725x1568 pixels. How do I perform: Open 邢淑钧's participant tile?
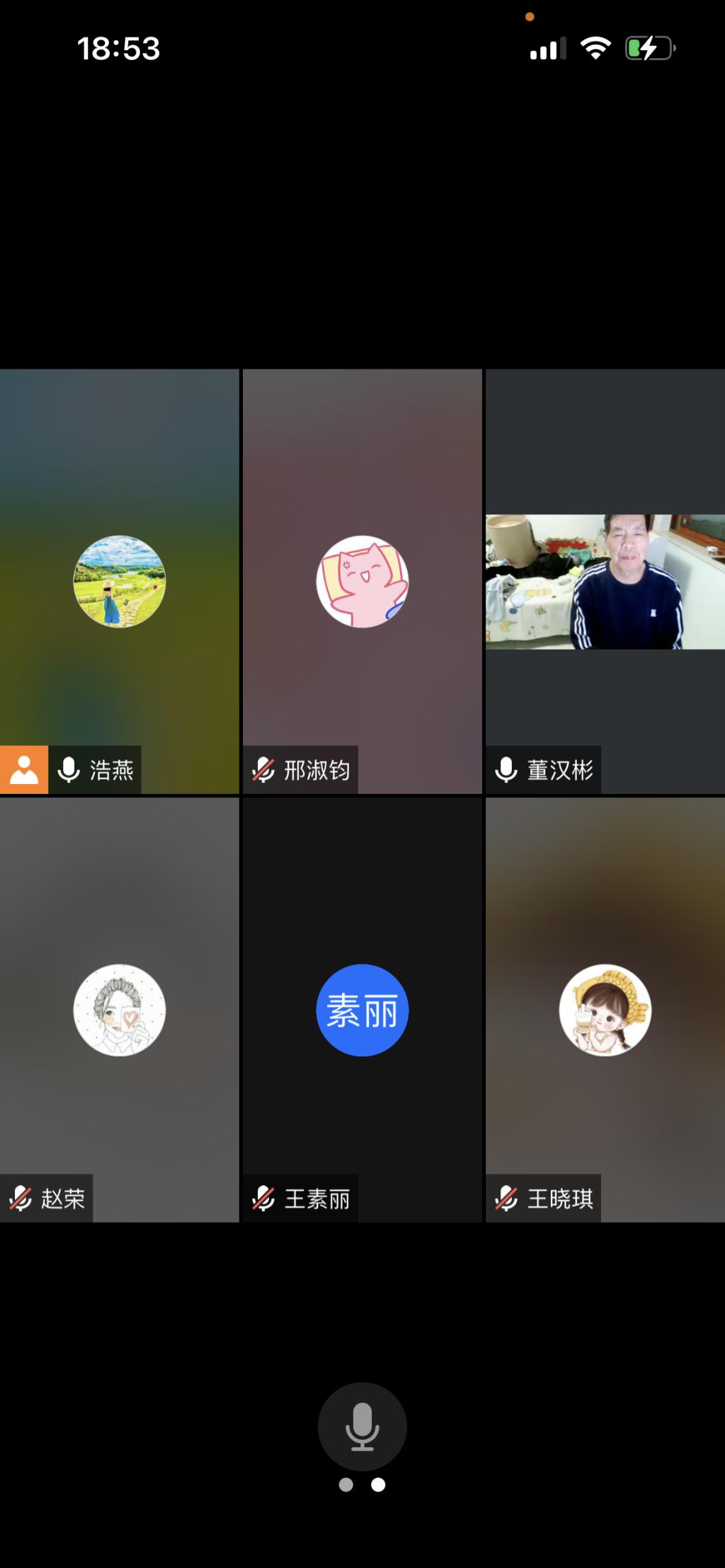click(x=362, y=581)
